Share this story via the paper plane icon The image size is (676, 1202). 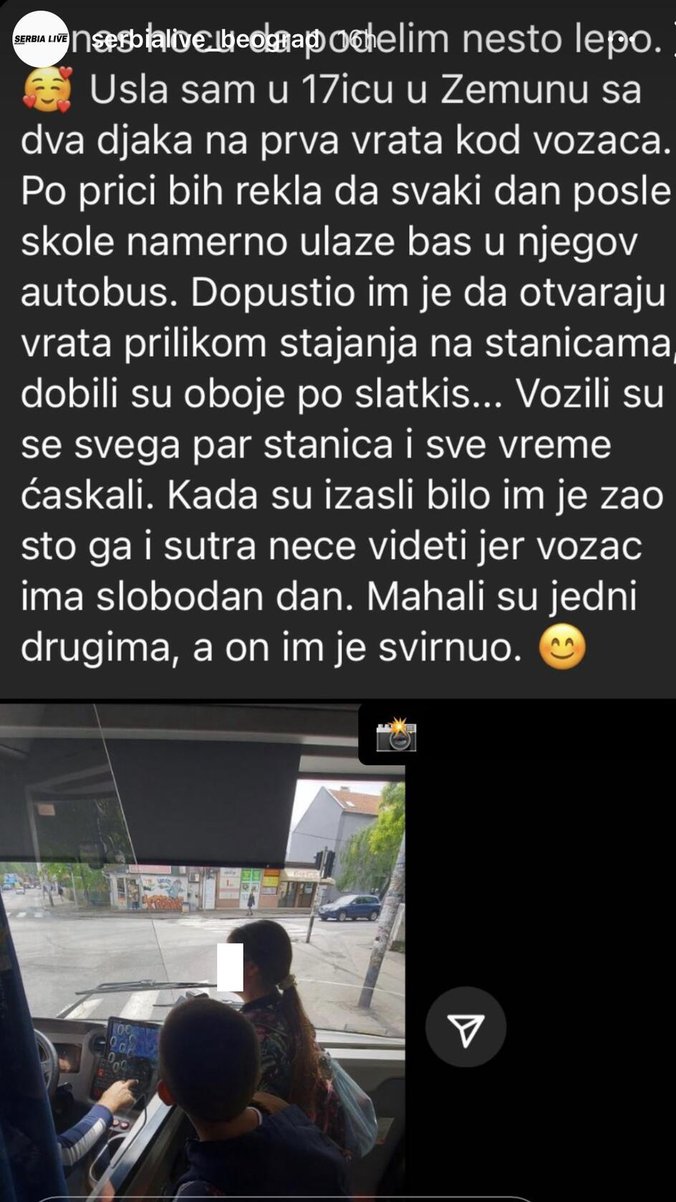pos(465,1026)
